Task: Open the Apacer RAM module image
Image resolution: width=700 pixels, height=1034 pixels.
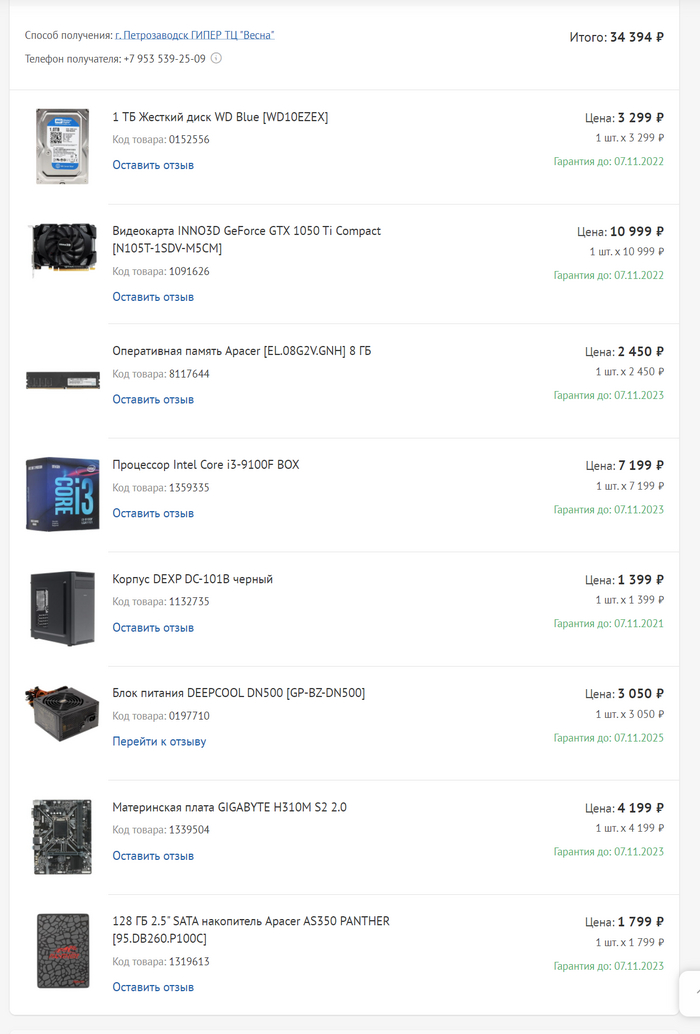Action: click(x=62, y=380)
